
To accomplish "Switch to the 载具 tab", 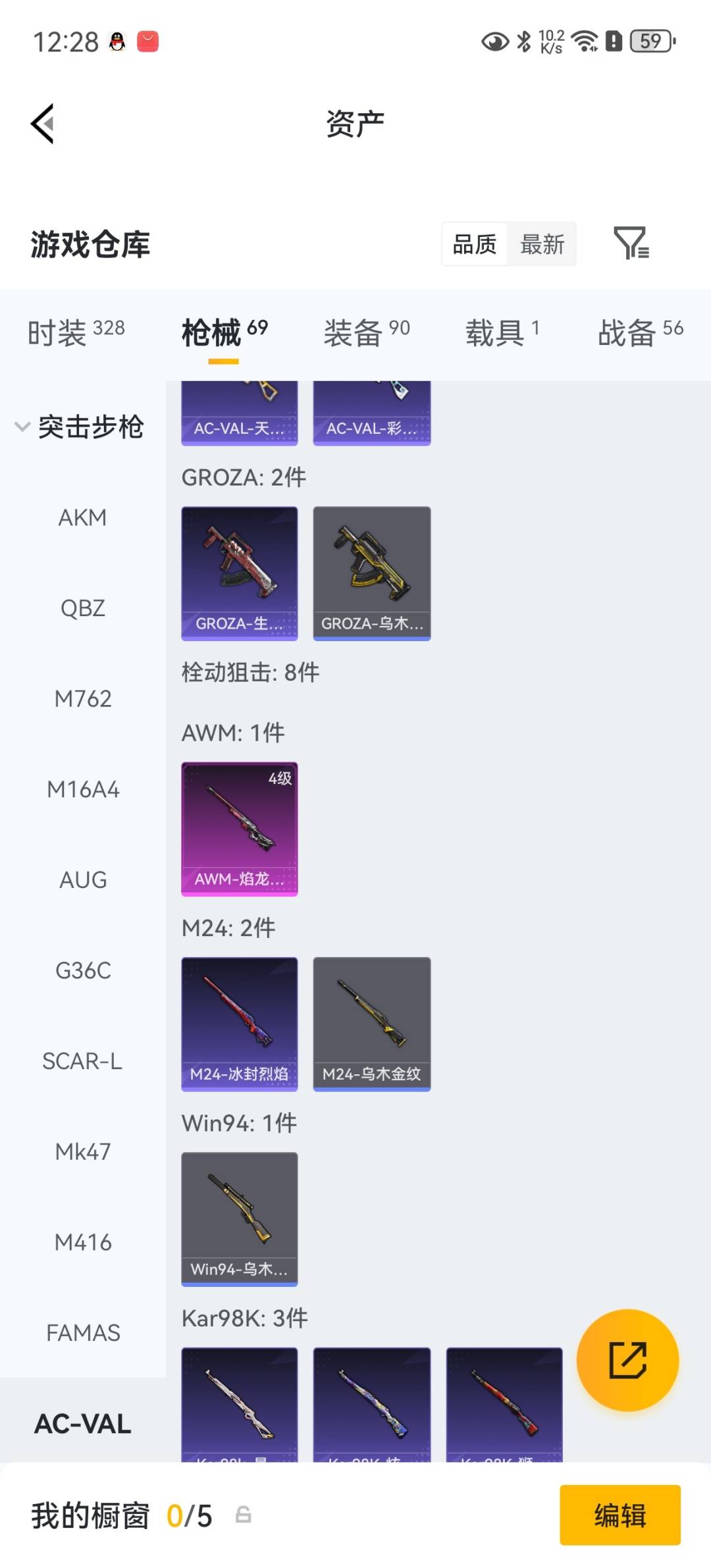I will pyautogui.click(x=502, y=332).
